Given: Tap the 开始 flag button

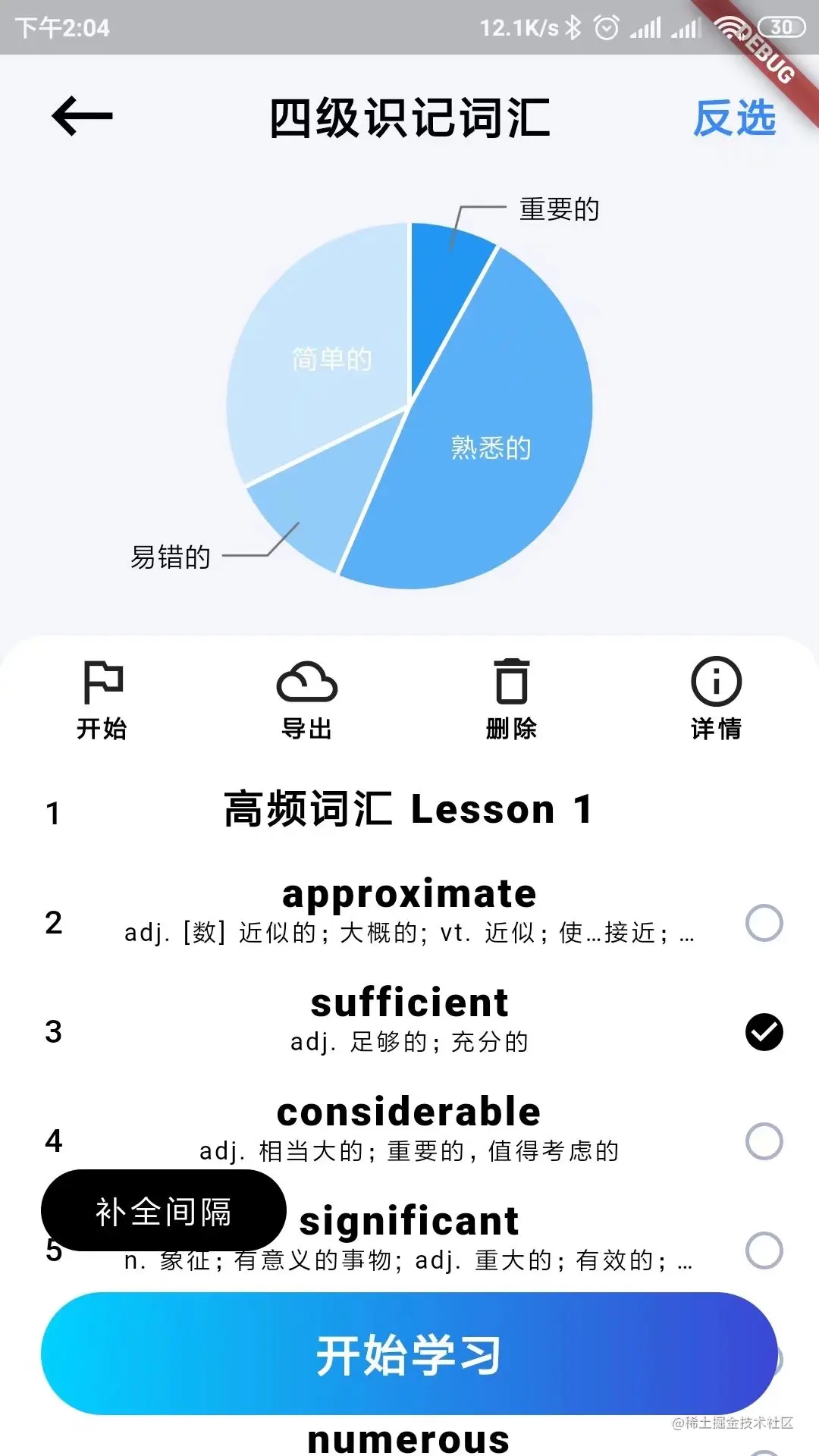Looking at the screenshot, I should tap(102, 700).
